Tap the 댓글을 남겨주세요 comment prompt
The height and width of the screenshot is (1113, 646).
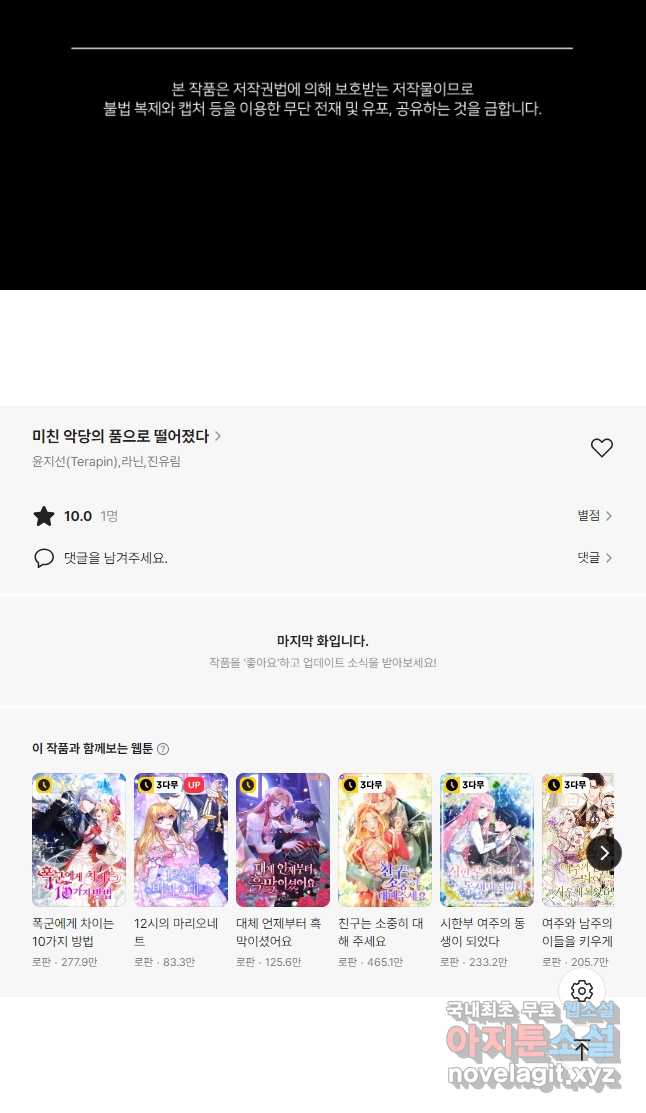(115, 558)
